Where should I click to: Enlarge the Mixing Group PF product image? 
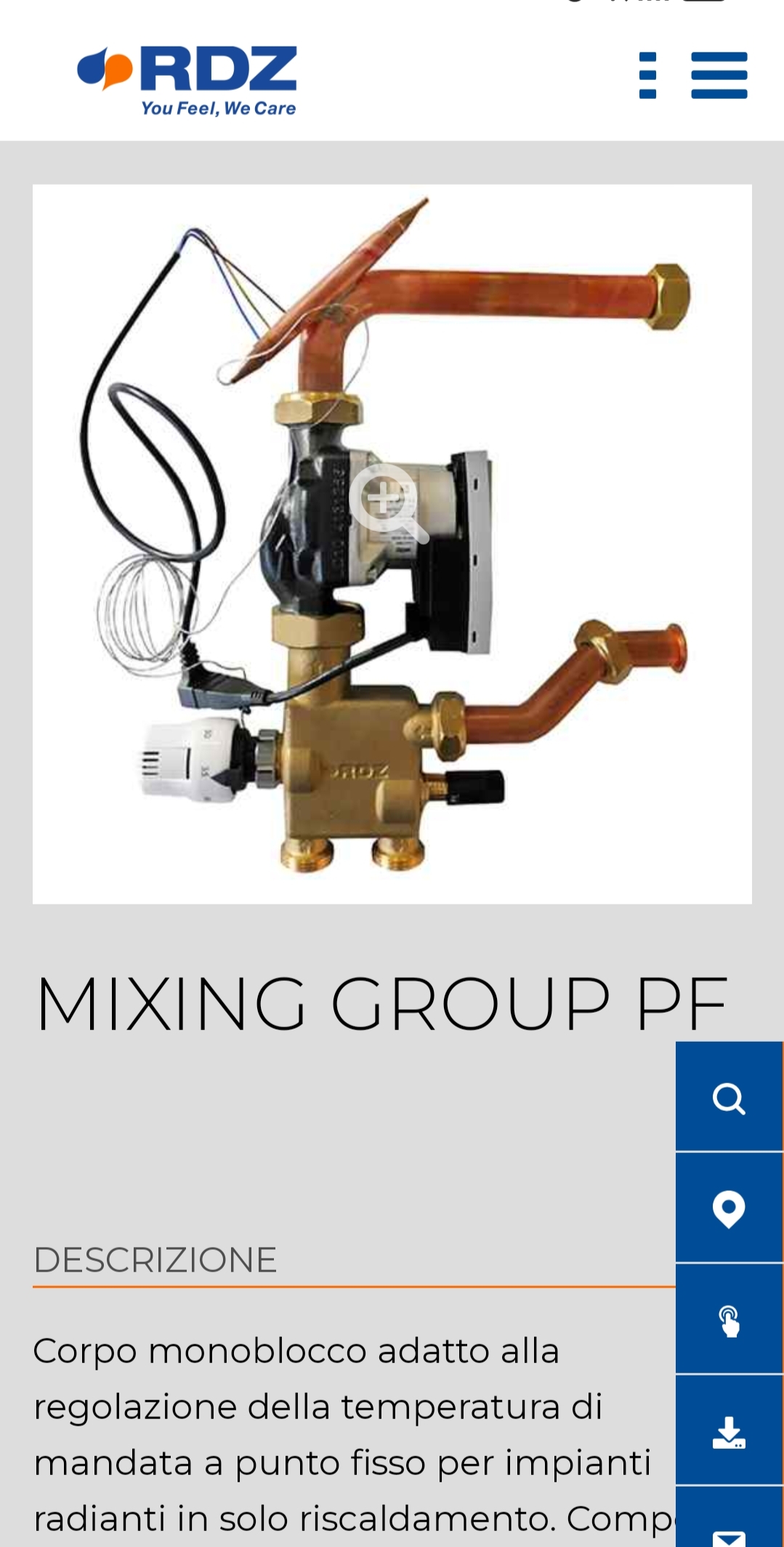388,503
